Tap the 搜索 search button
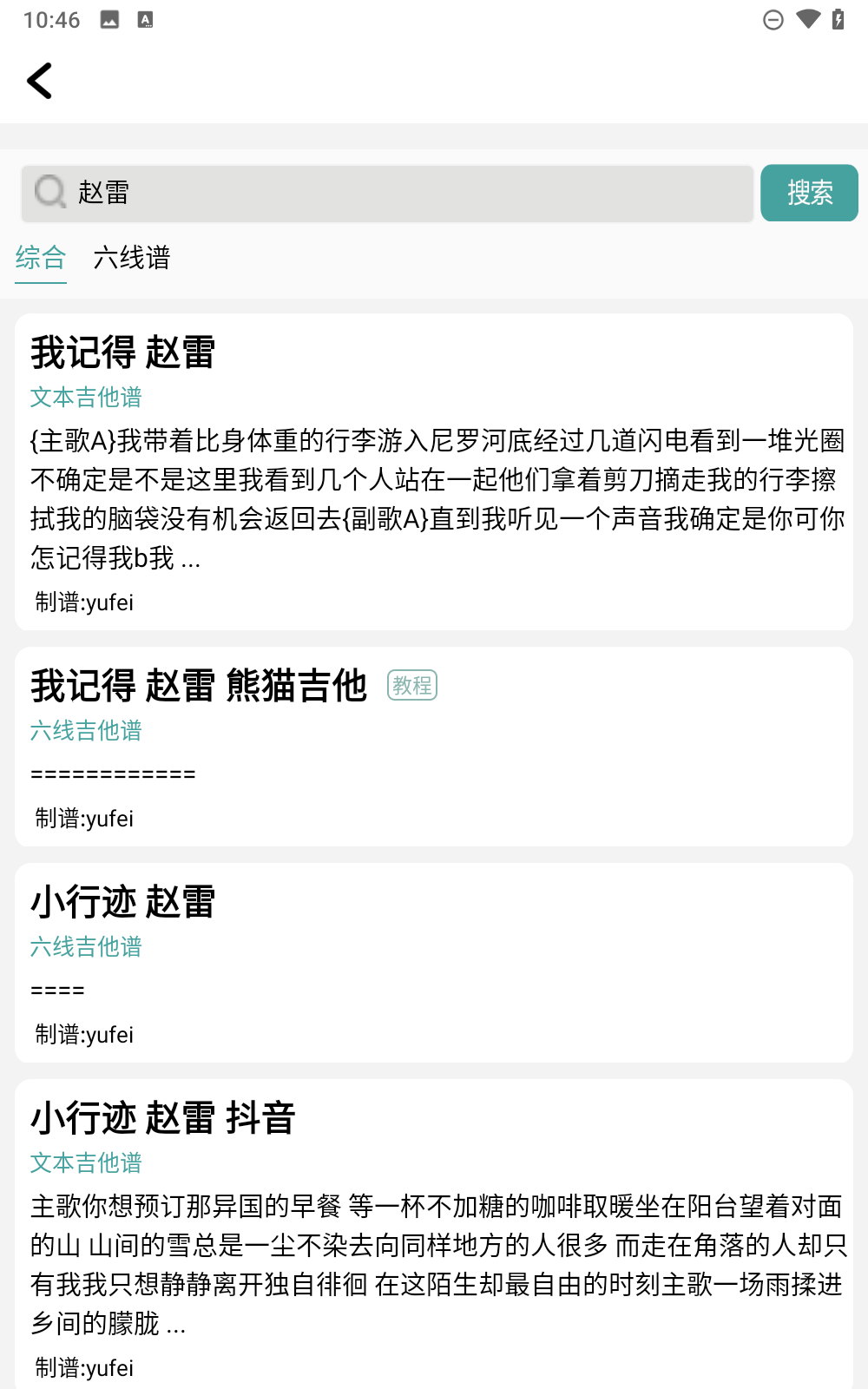 click(x=809, y=193)
